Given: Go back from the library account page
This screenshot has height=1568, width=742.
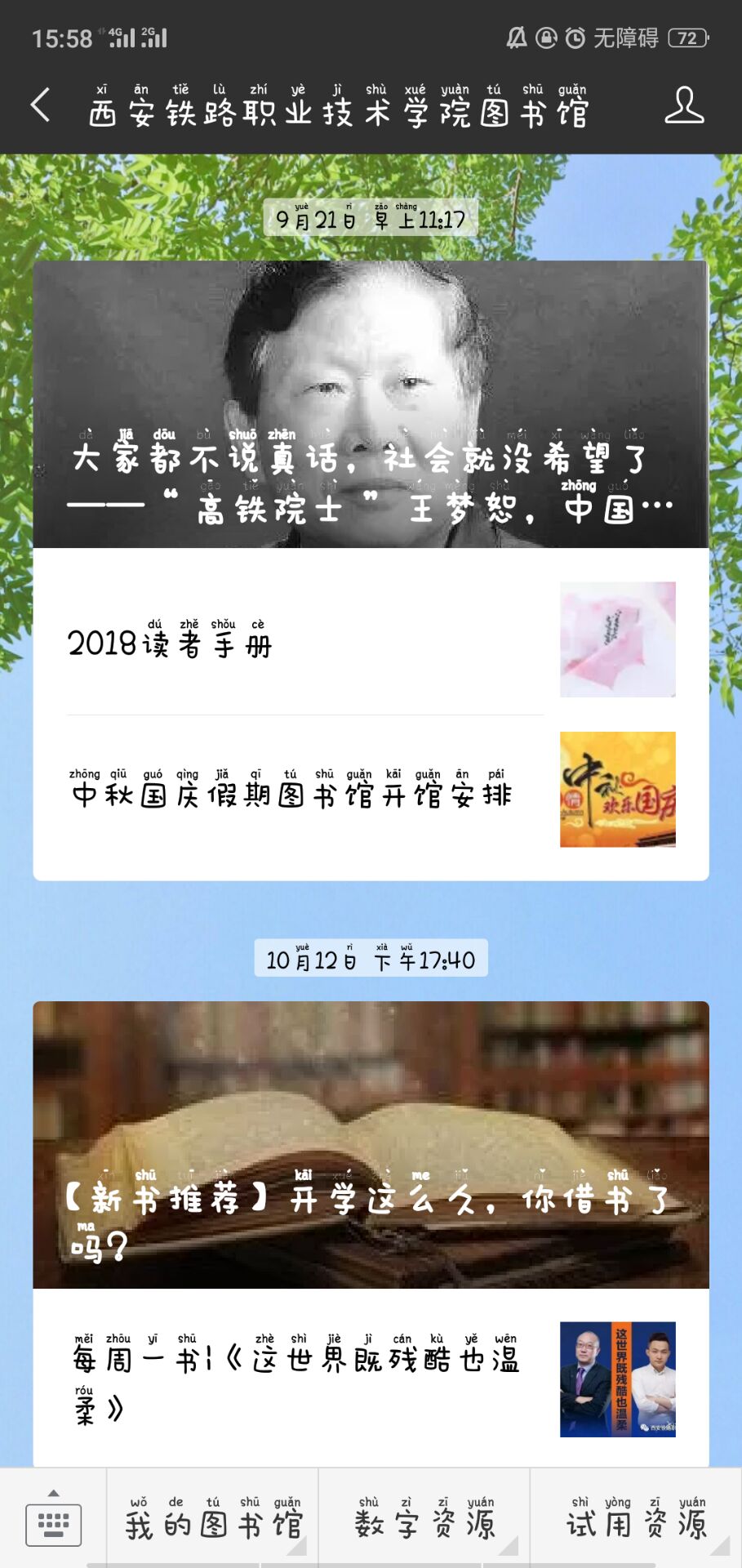Looking at the screenshot, I should 40,105.
